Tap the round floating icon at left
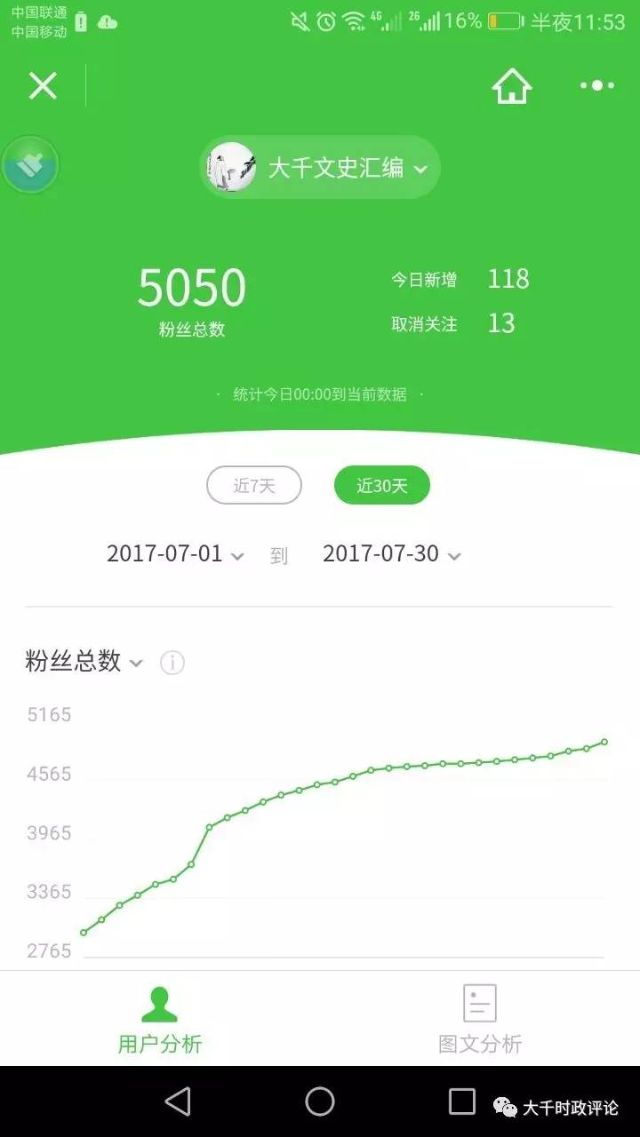Viewport: 640px width, 1137px height. (31, 166)
